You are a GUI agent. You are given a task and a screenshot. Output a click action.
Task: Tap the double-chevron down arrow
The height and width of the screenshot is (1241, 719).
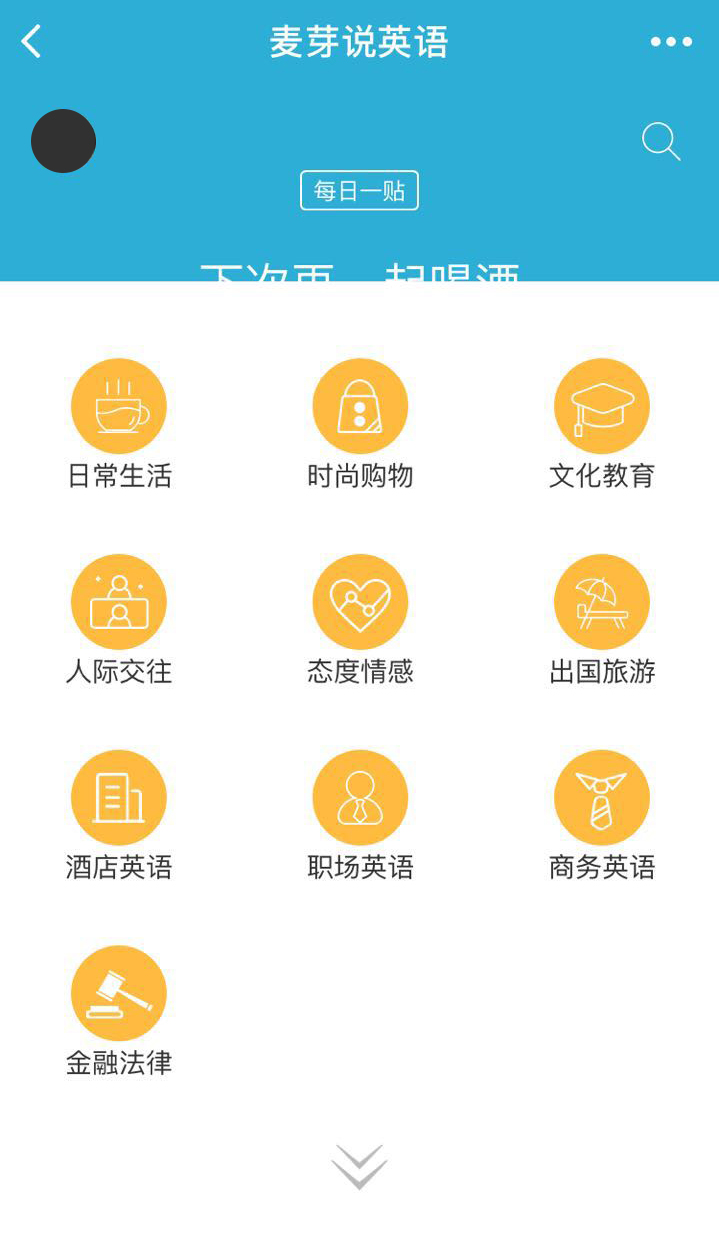(359, 1166)
